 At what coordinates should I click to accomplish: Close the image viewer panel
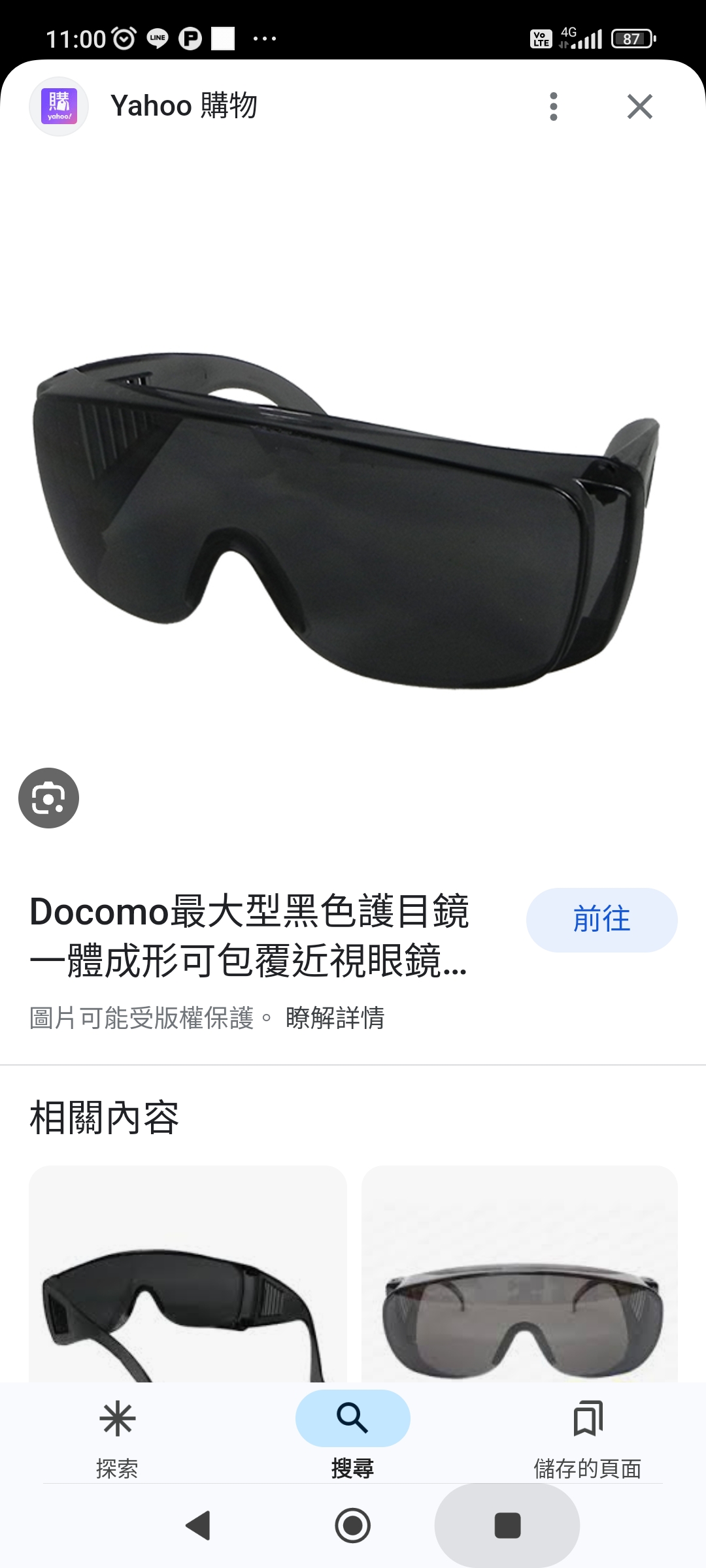tap(639, 106)
